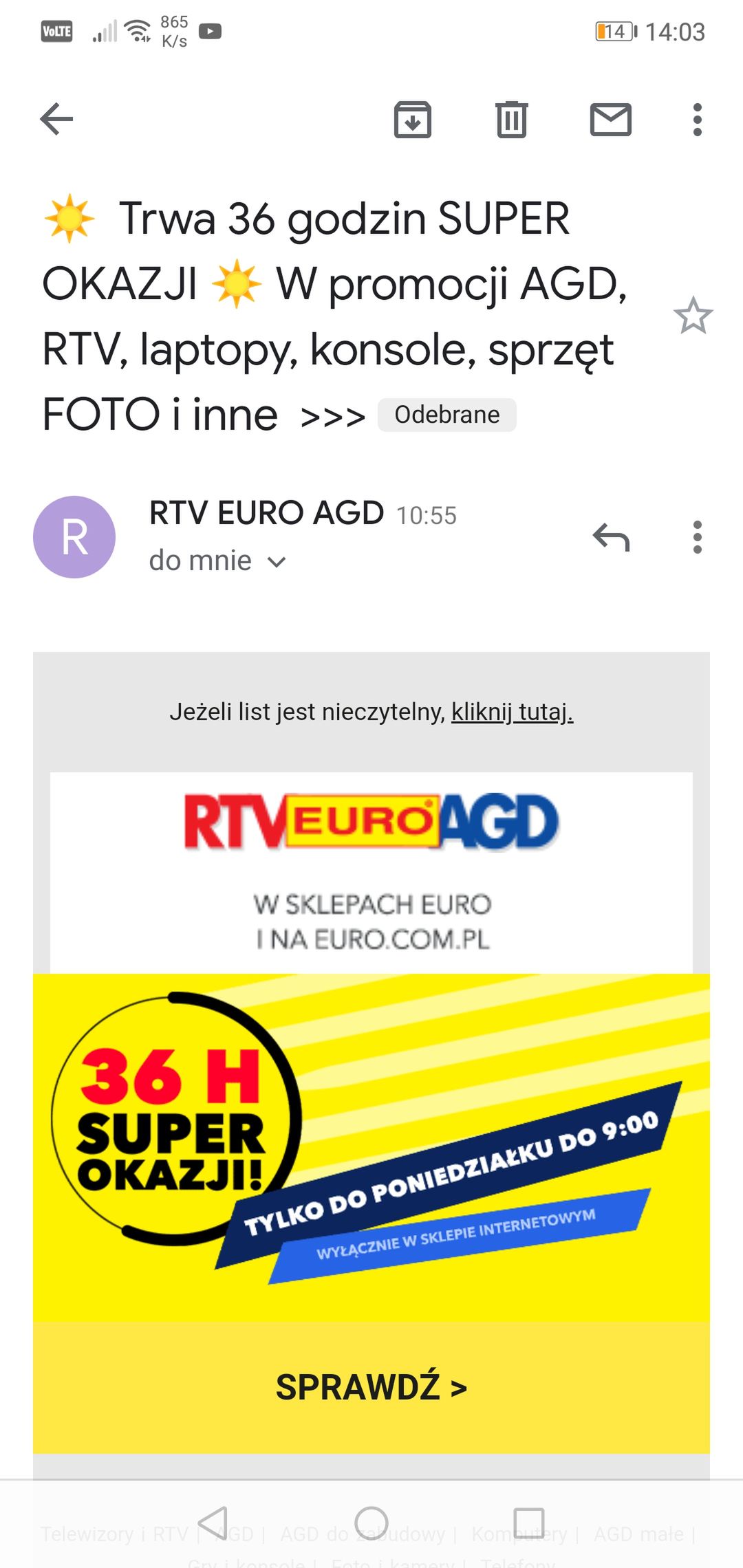Go to the home screen
Image resolution: width=743 pixels, height=1568 pixels.
371,1523
